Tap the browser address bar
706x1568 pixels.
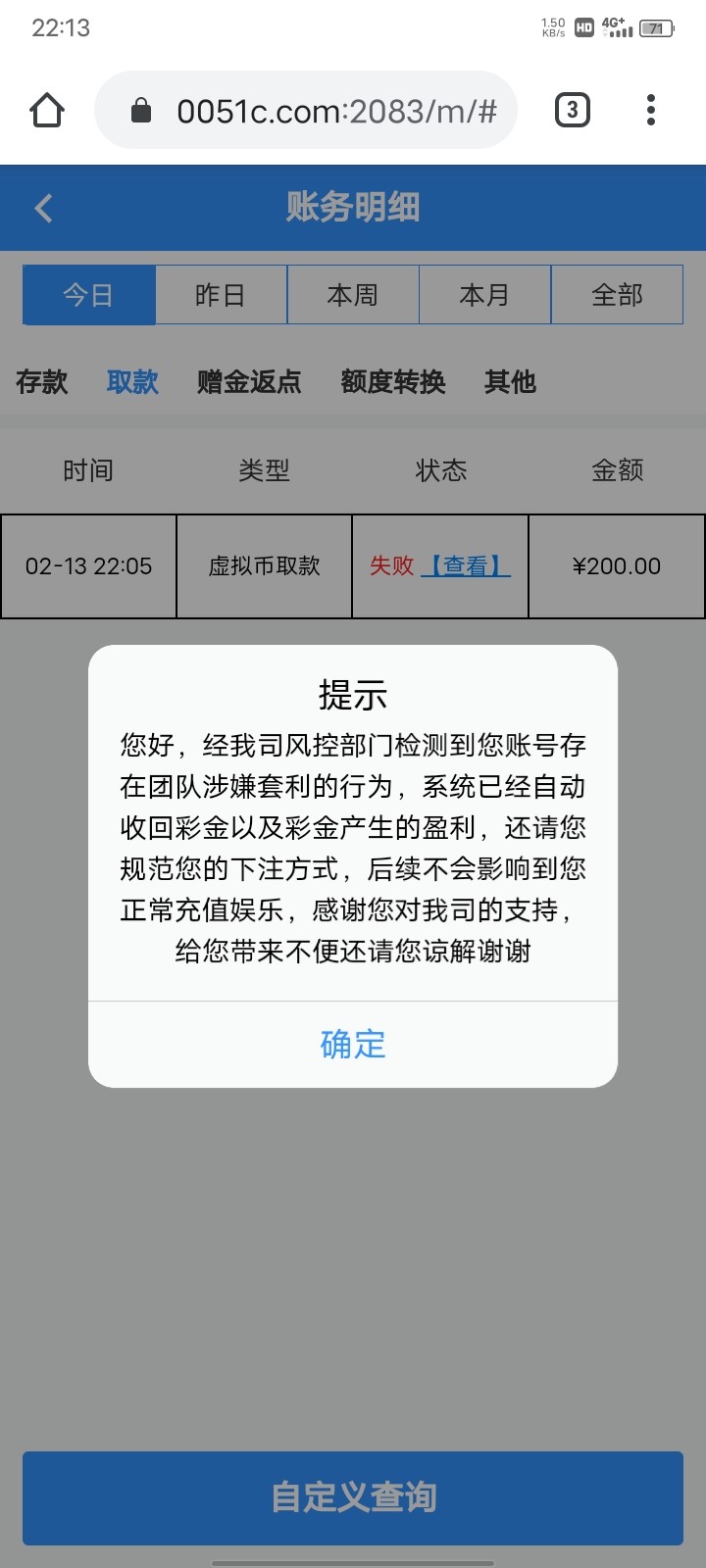pos(324,111)
